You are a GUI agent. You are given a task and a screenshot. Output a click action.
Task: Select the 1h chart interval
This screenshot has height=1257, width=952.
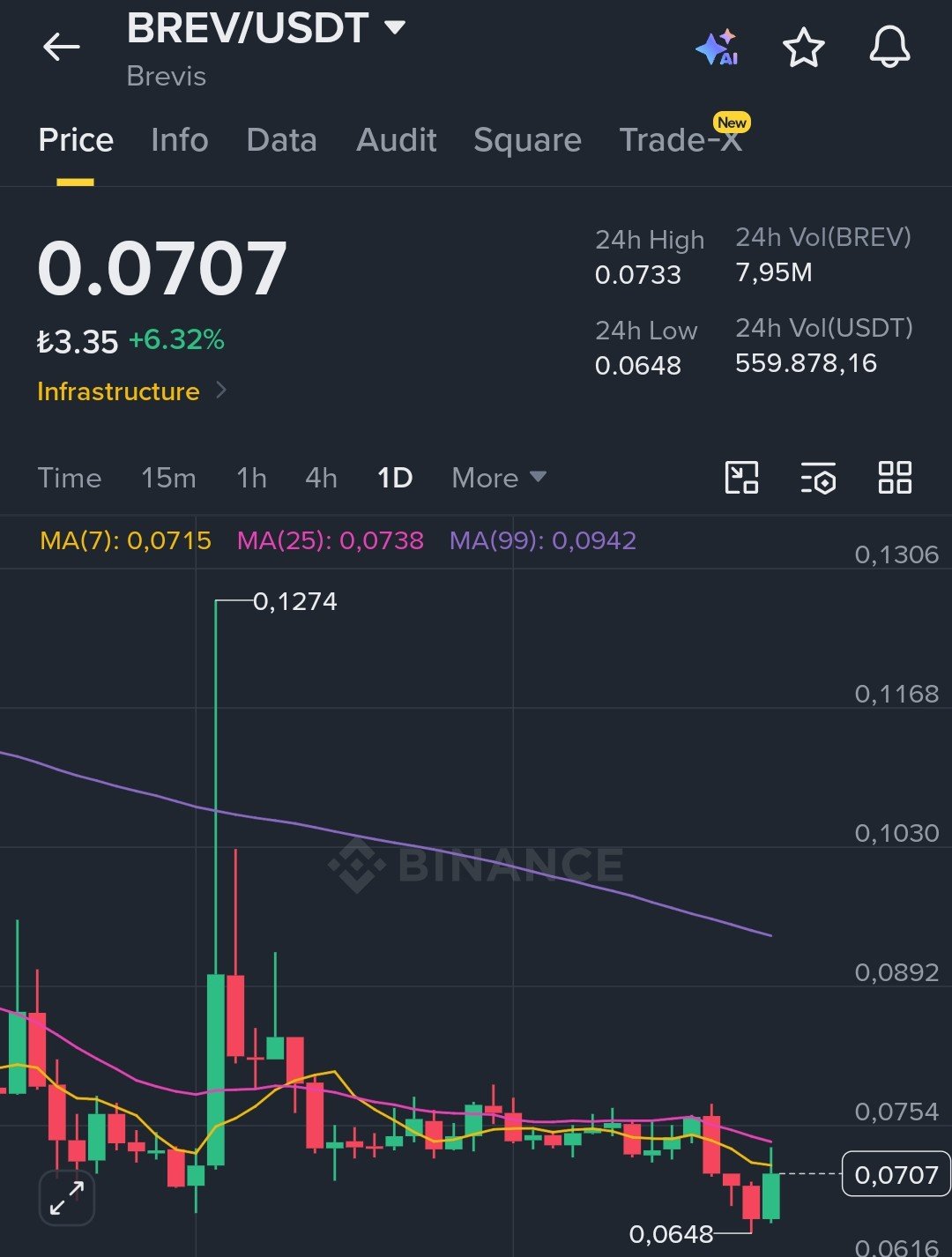point(251,478)
